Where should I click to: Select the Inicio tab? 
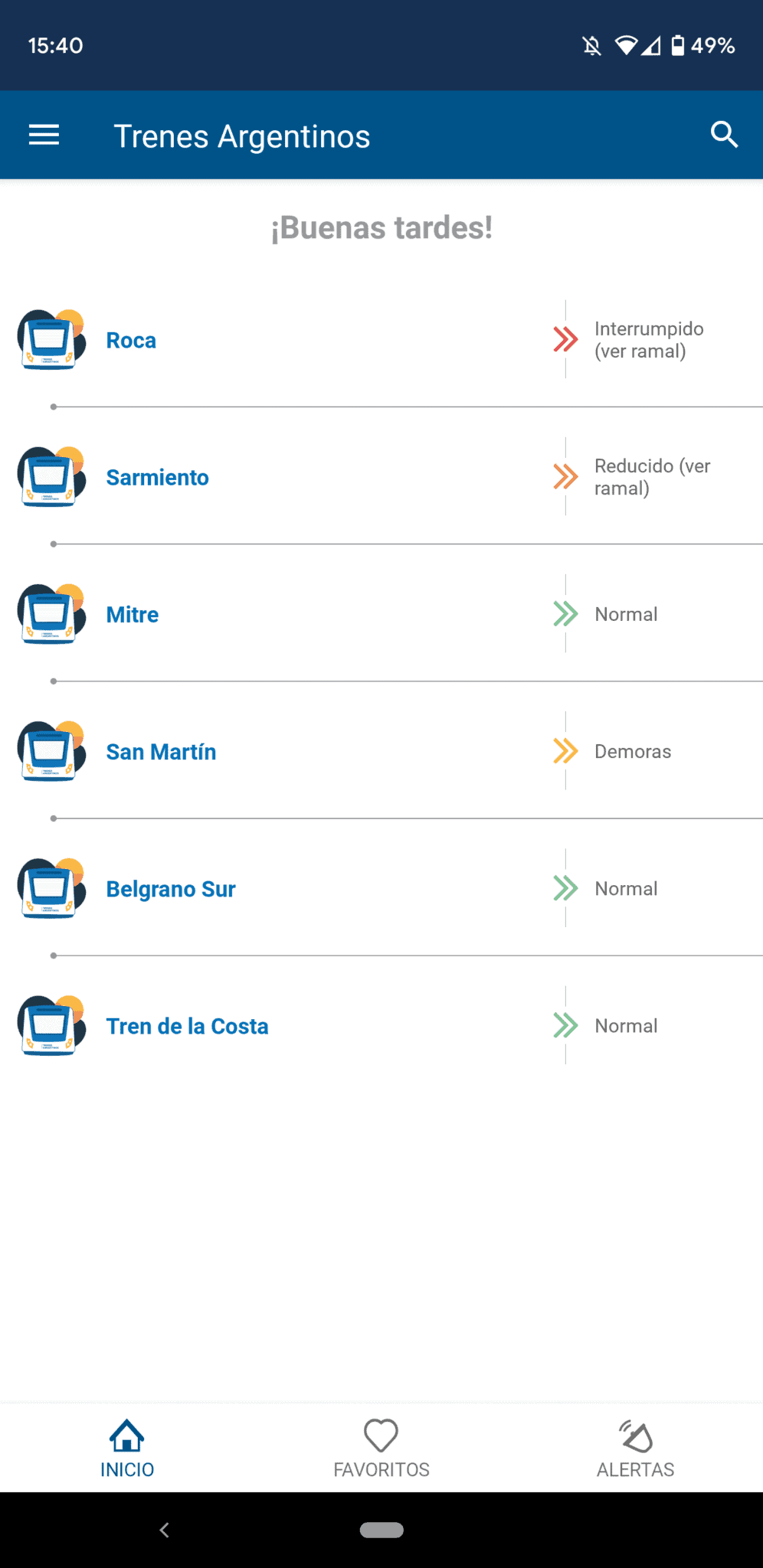tap(127, 1448)
